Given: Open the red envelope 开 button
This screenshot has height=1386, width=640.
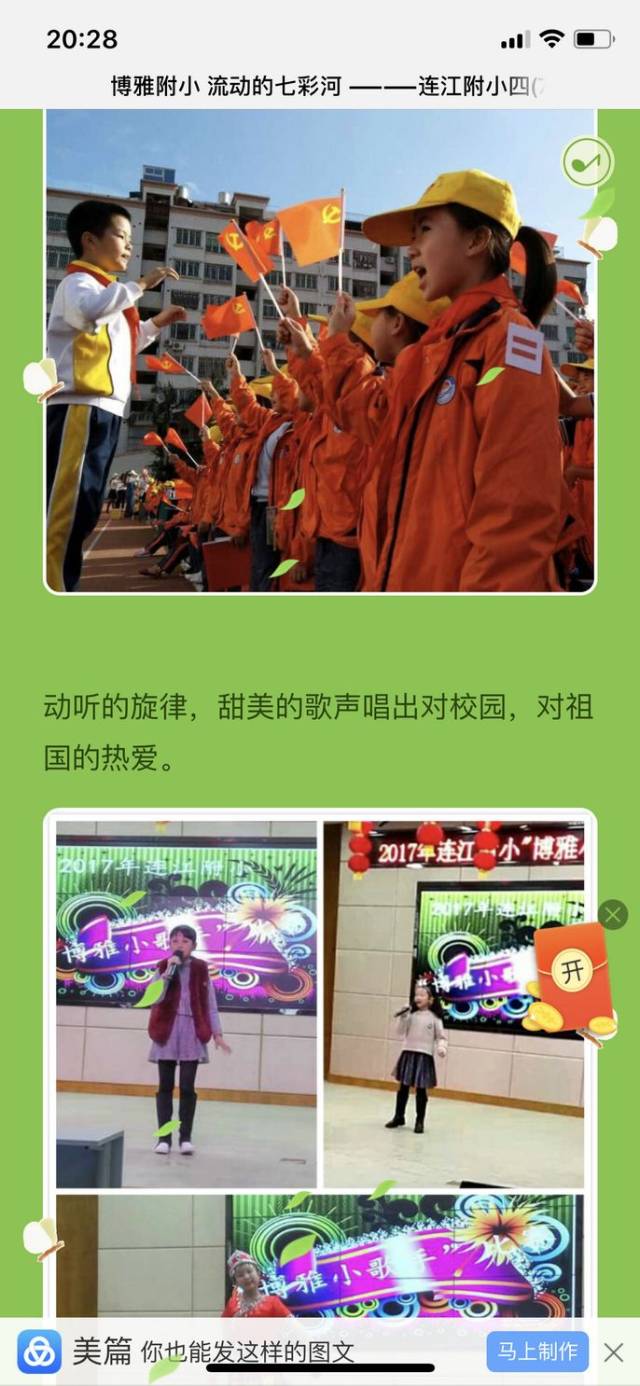Looking at the screenshot, I should click(572, 973).
